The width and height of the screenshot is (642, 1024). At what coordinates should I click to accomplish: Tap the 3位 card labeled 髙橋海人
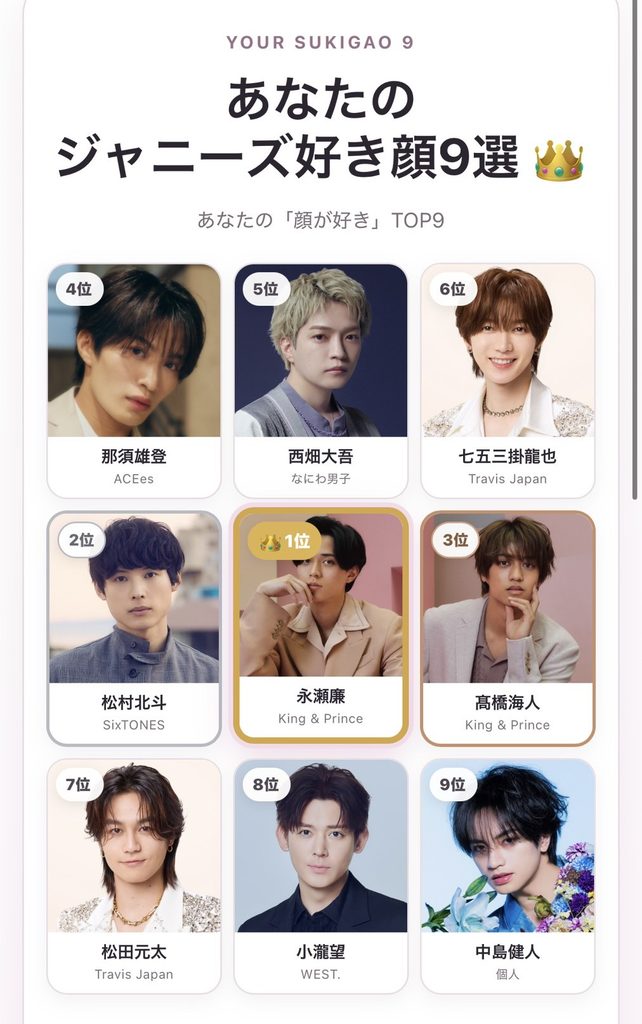coord(507,628)
